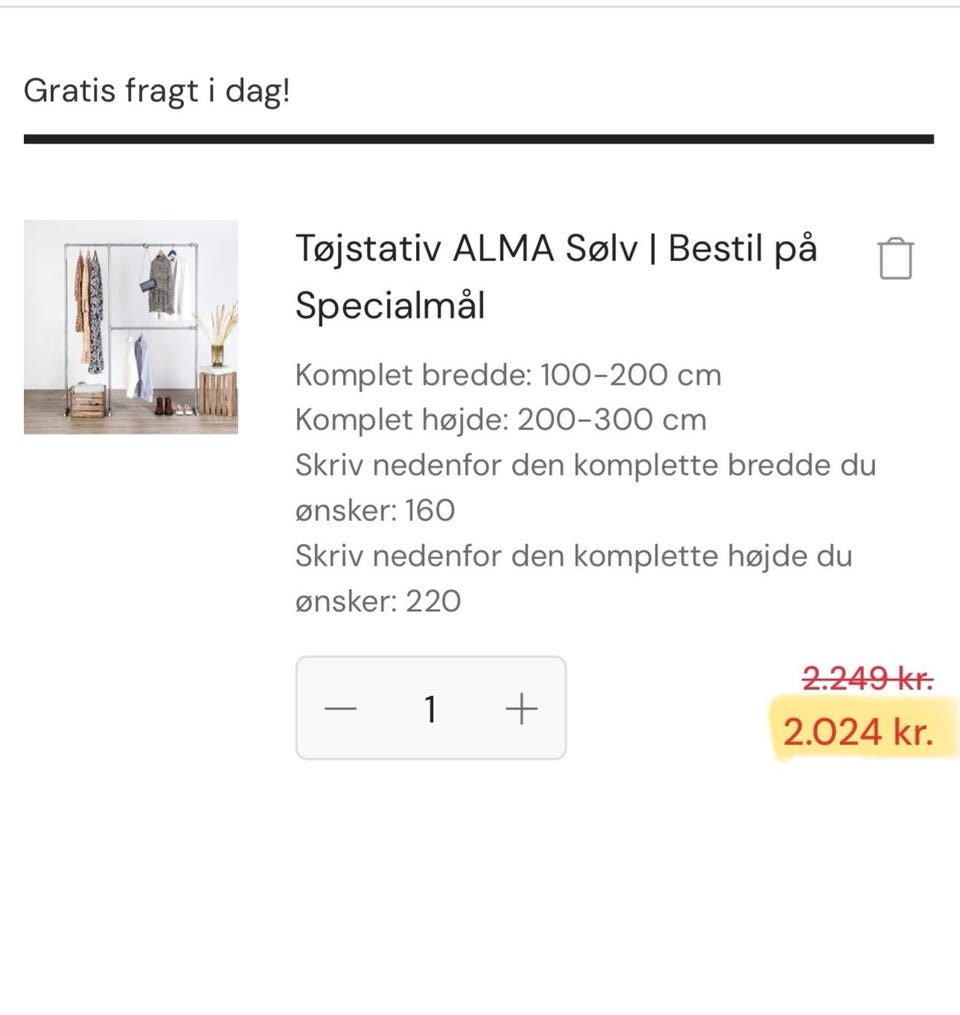Image resolution: width=960 pixels, height=1015 pixels.
Task: Click the komplette bredde instruction text
Action: [585, 464]
